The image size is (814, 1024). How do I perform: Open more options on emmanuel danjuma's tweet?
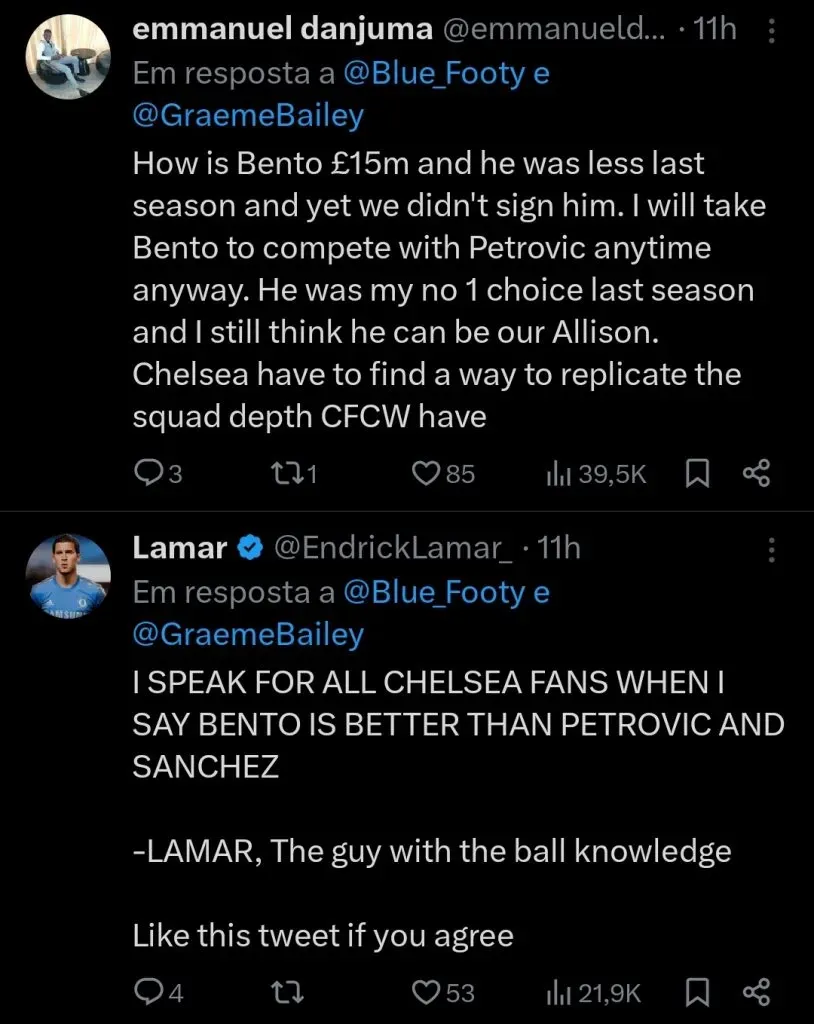click(x=771, y=30)
